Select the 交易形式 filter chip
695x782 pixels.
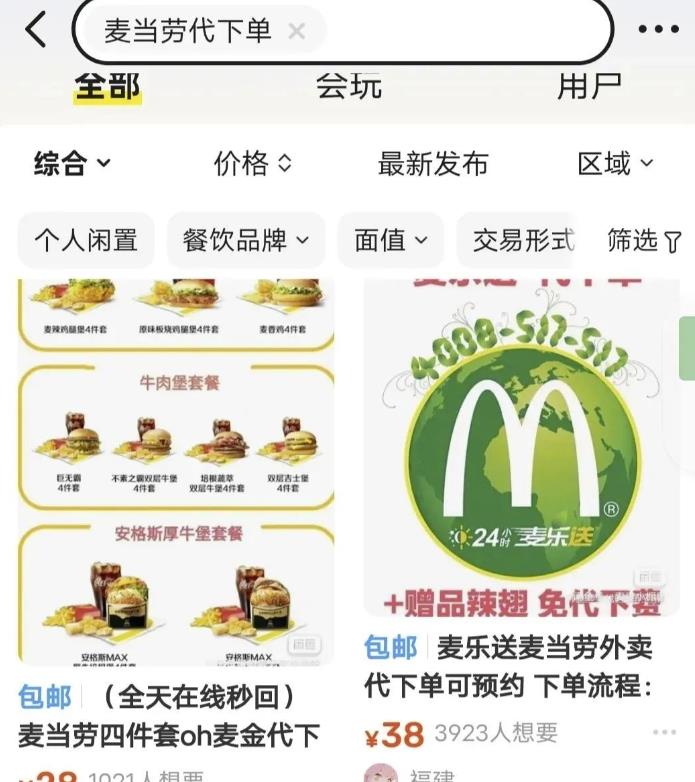523,240
